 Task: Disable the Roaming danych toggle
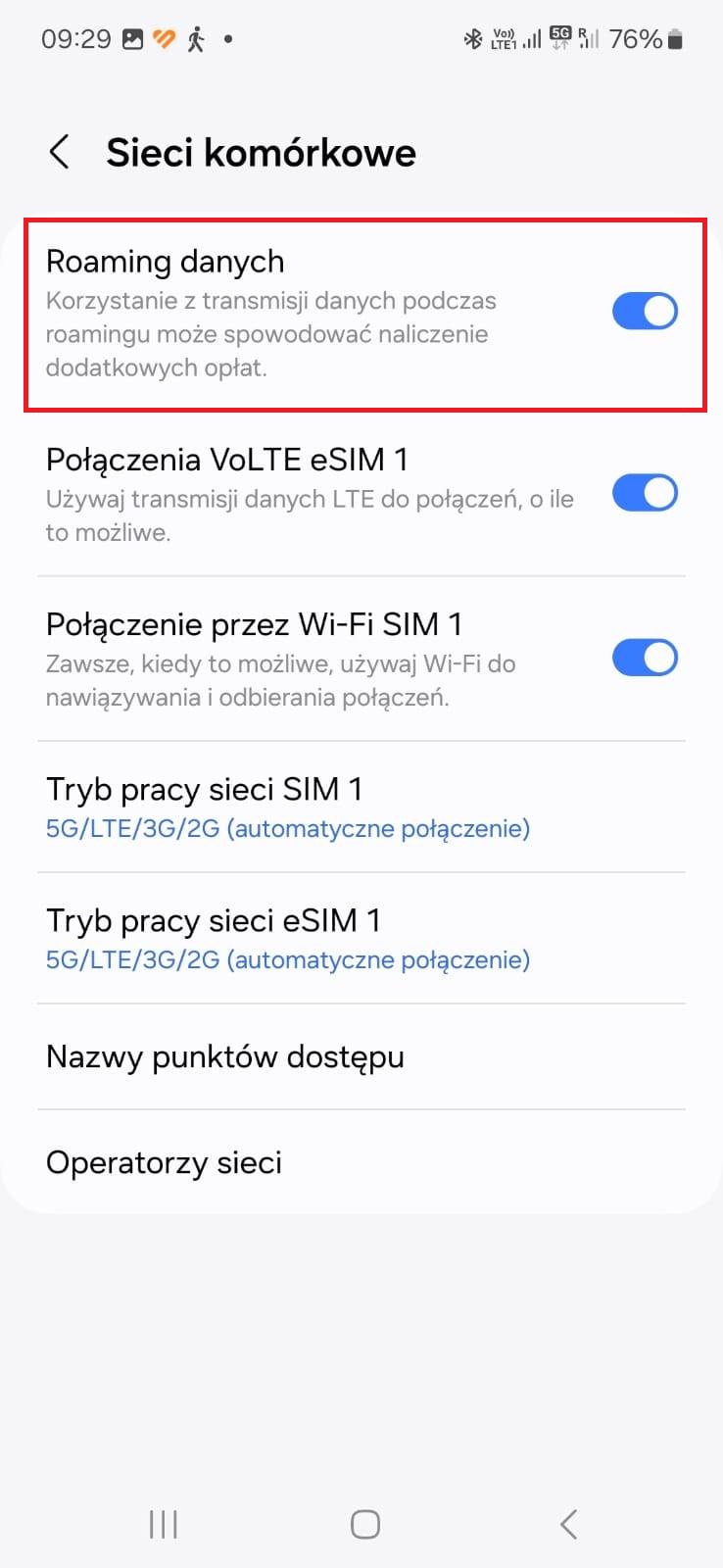(645, 311)
